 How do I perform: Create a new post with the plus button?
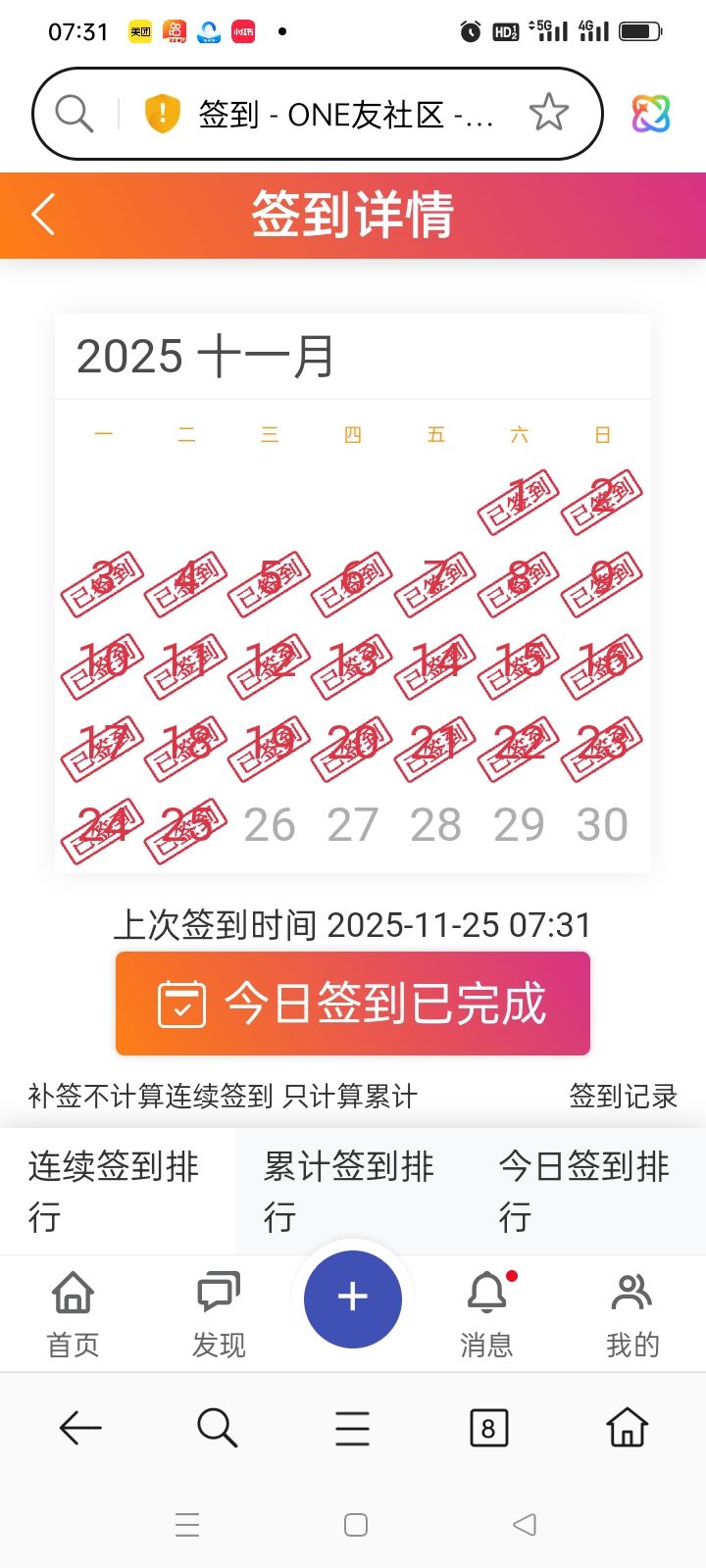tap(353, 1298)
